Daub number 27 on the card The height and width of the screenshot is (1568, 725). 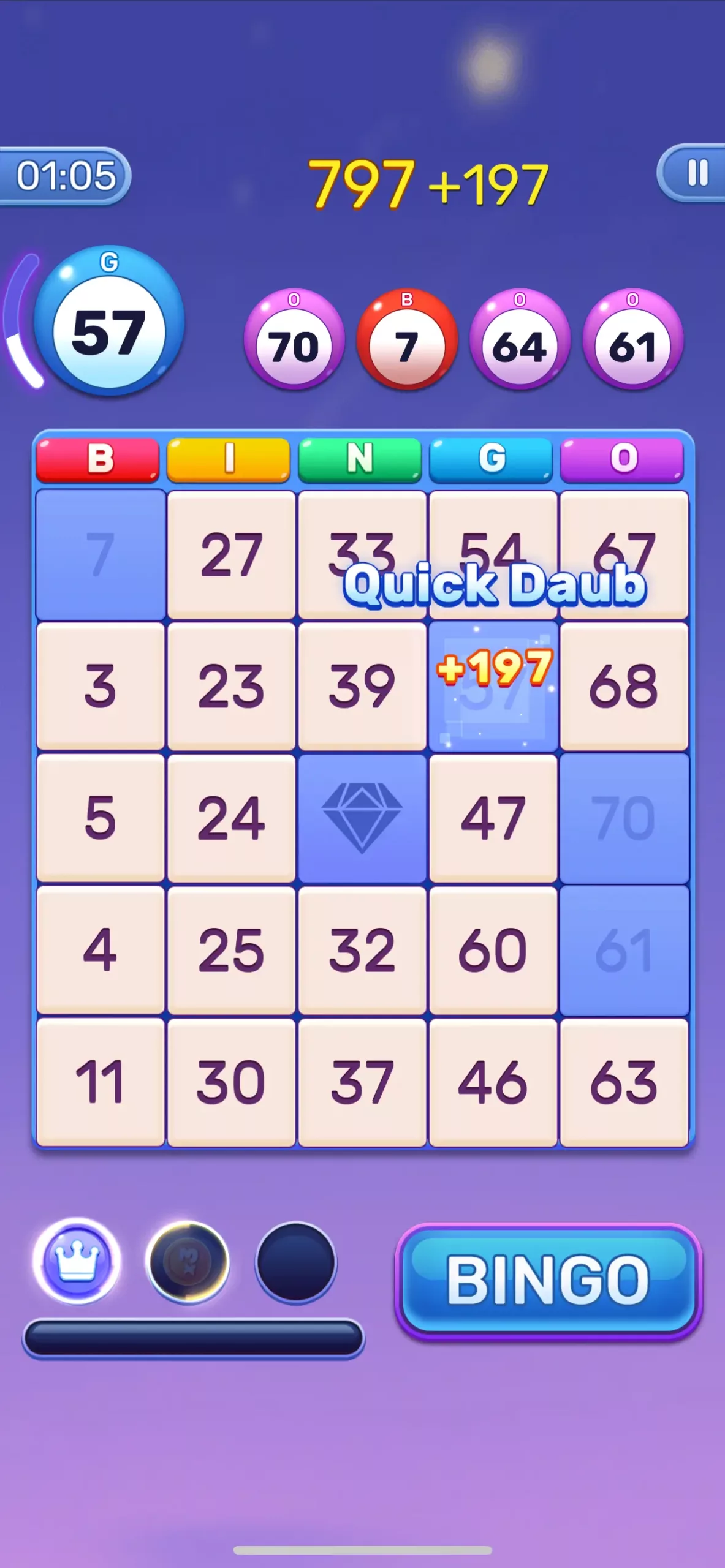(231, 554)
